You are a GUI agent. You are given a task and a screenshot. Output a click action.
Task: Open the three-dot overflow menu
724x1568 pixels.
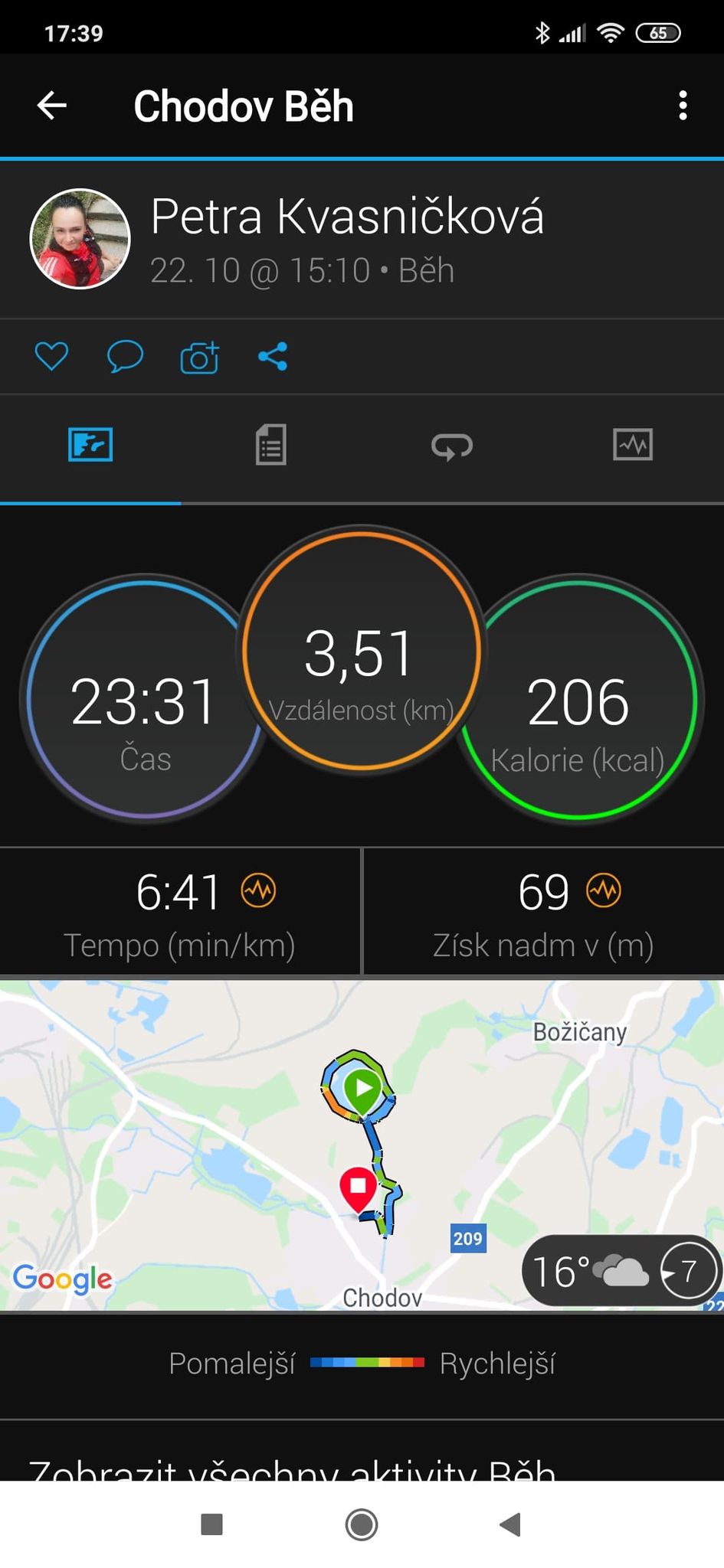point(683,106)
